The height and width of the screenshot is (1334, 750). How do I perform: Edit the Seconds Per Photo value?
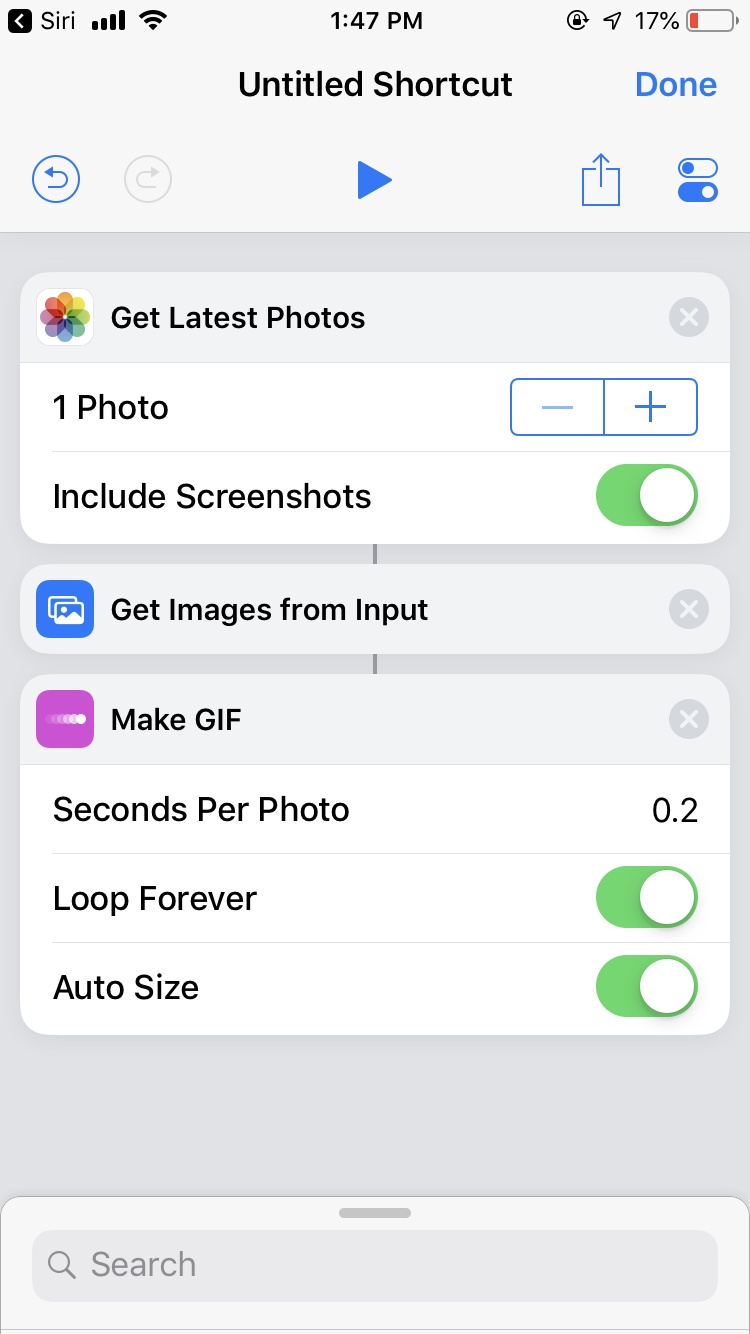[x=674, y=810]
